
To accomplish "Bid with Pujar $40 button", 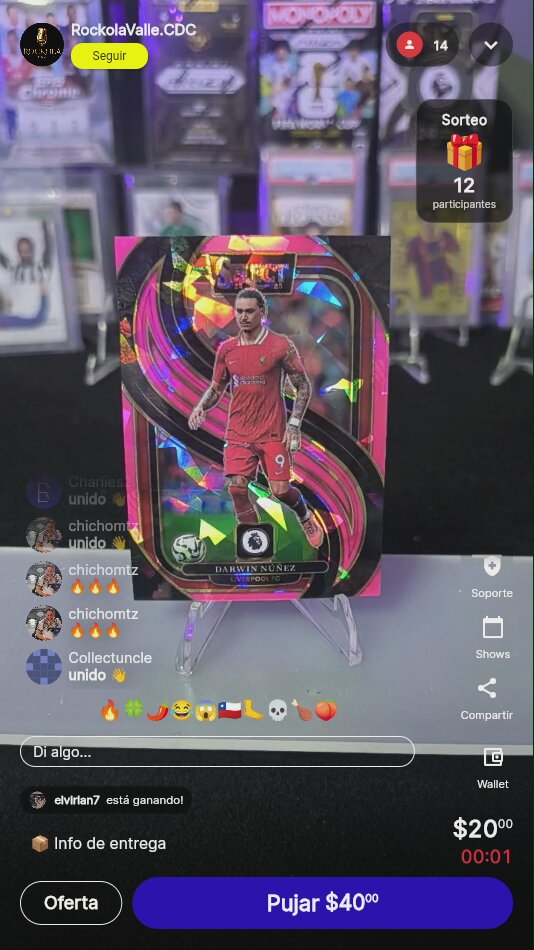I will click(322, 903).
